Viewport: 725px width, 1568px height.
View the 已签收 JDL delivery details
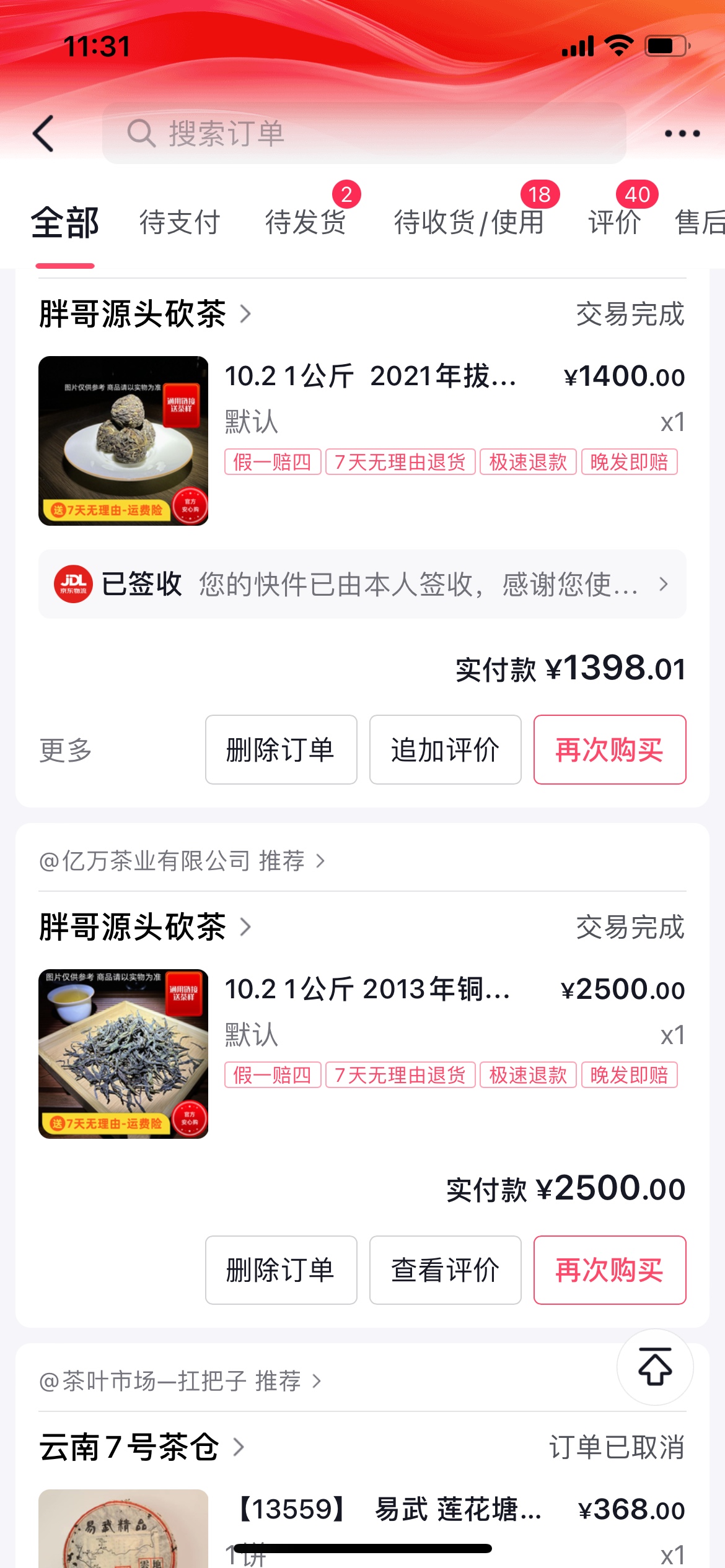tap(362, 584)
